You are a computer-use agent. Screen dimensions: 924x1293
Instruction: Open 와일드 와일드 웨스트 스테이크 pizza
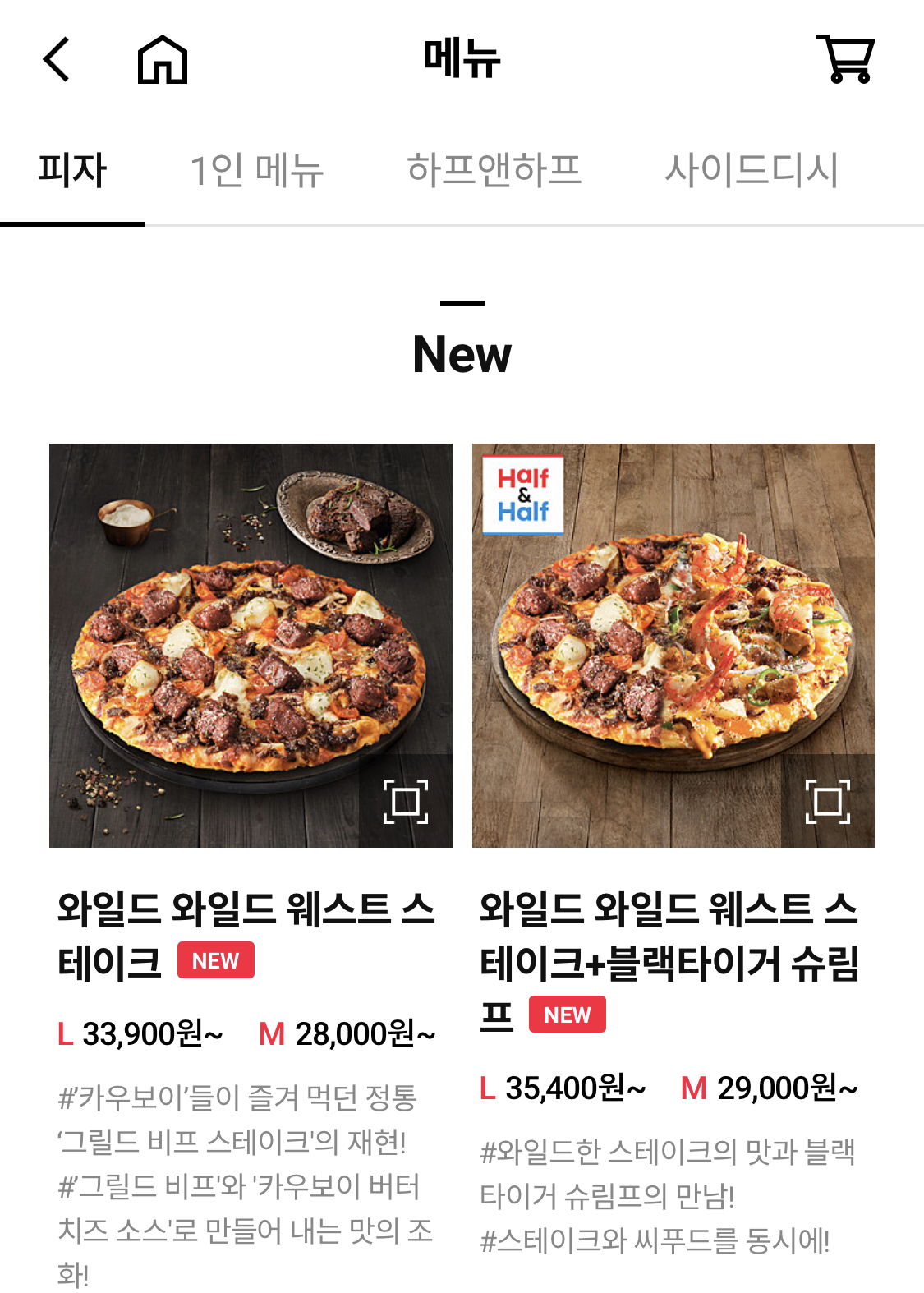(246, 935)
